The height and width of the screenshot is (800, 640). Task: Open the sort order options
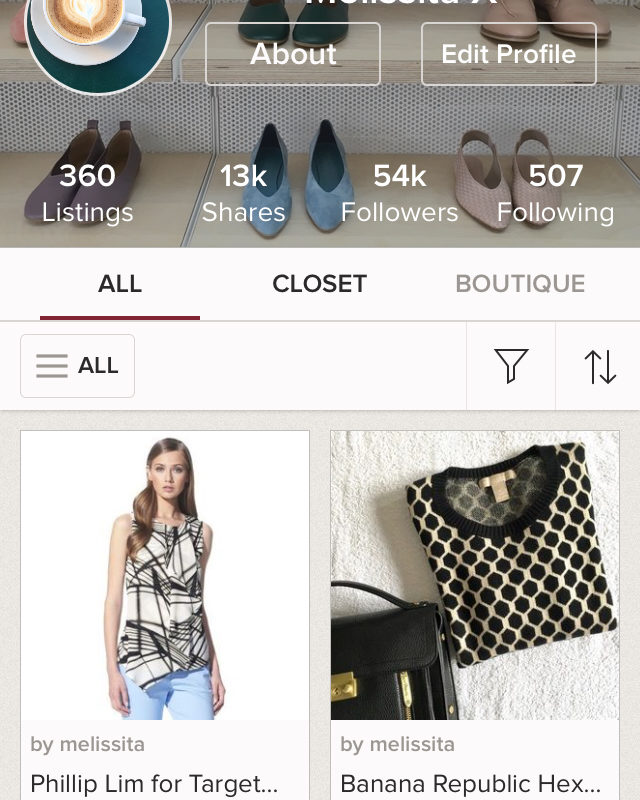click(x=599, y=366)
